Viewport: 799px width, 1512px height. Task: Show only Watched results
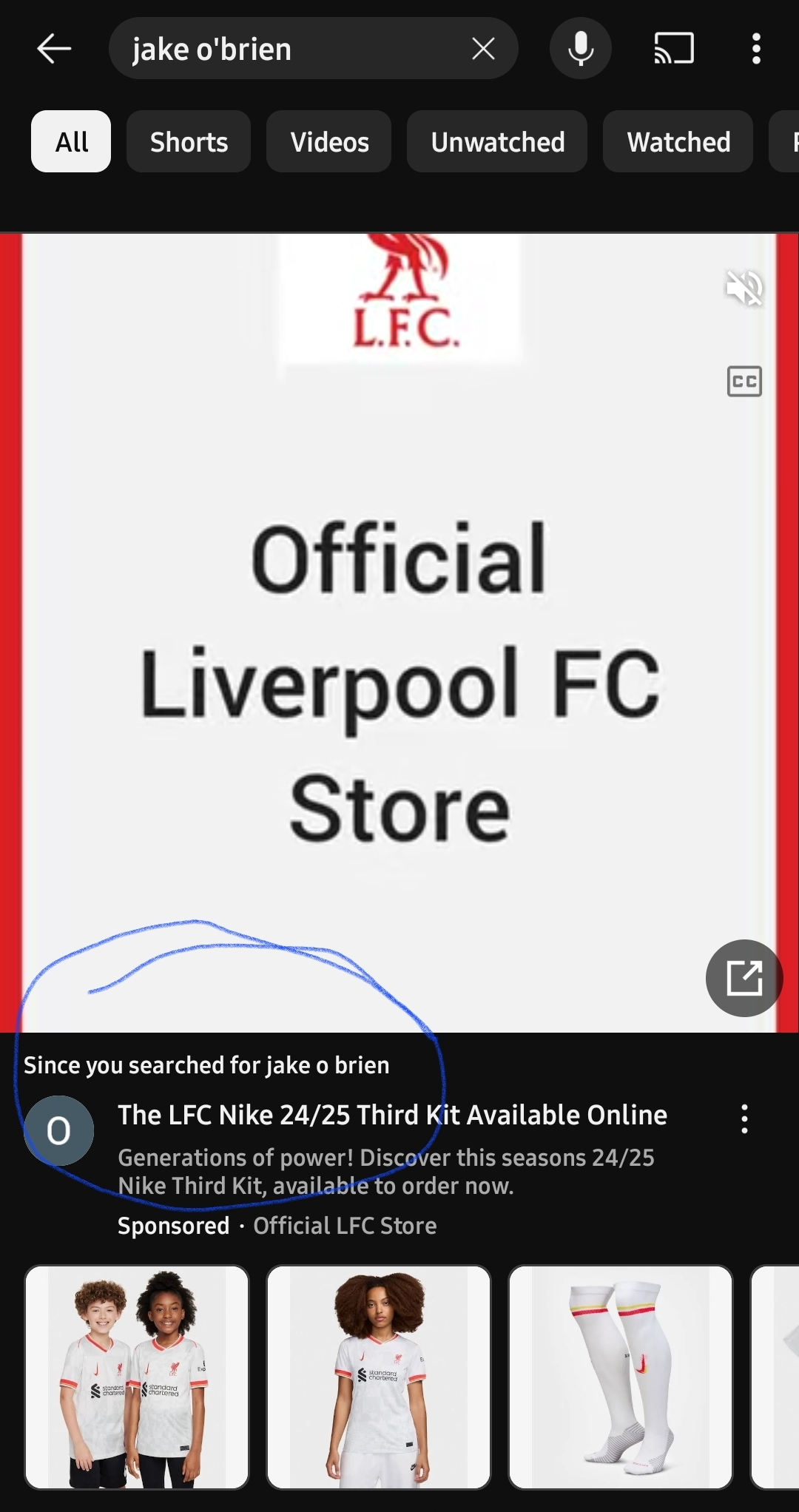point(678,142)
